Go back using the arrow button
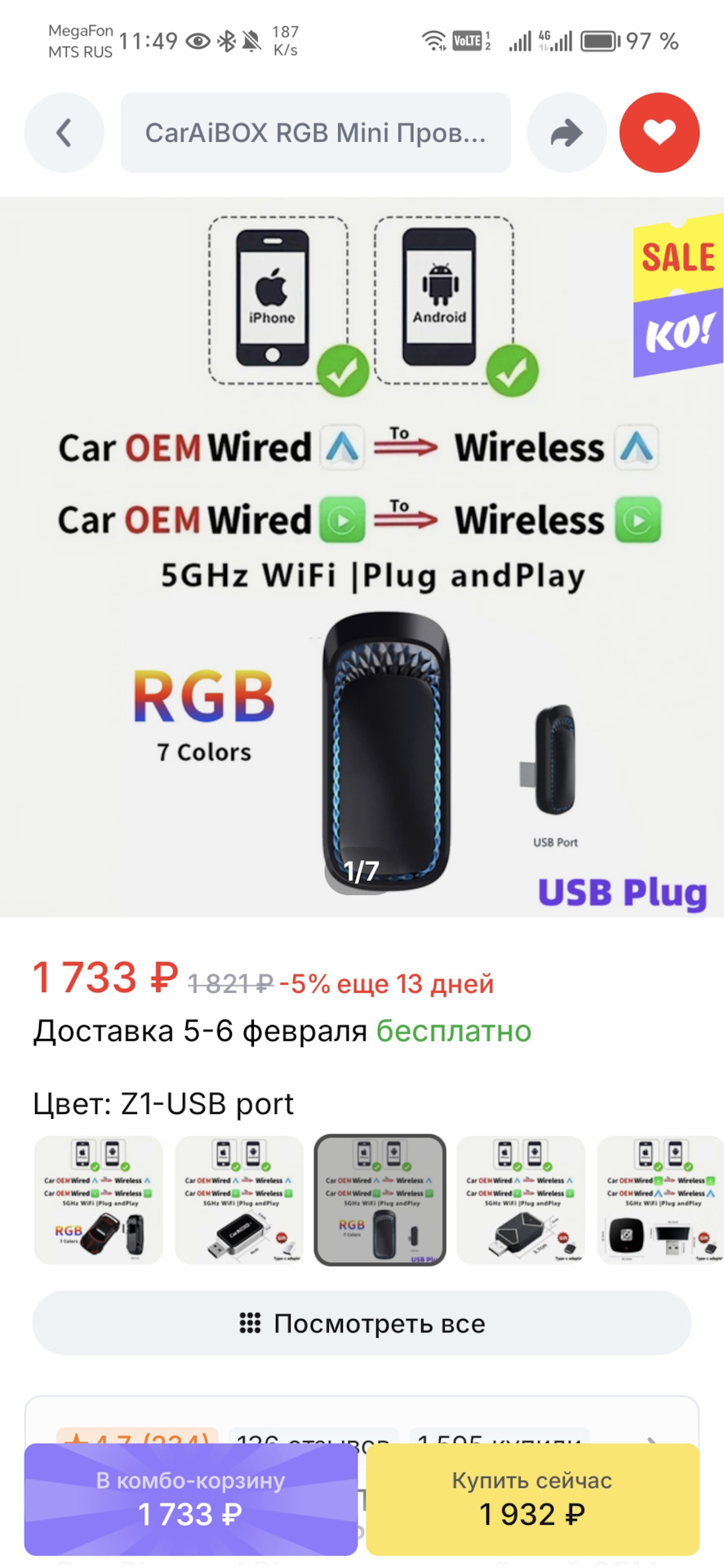724x1568 pixels. pyautogui.click(x=64, y=132)
